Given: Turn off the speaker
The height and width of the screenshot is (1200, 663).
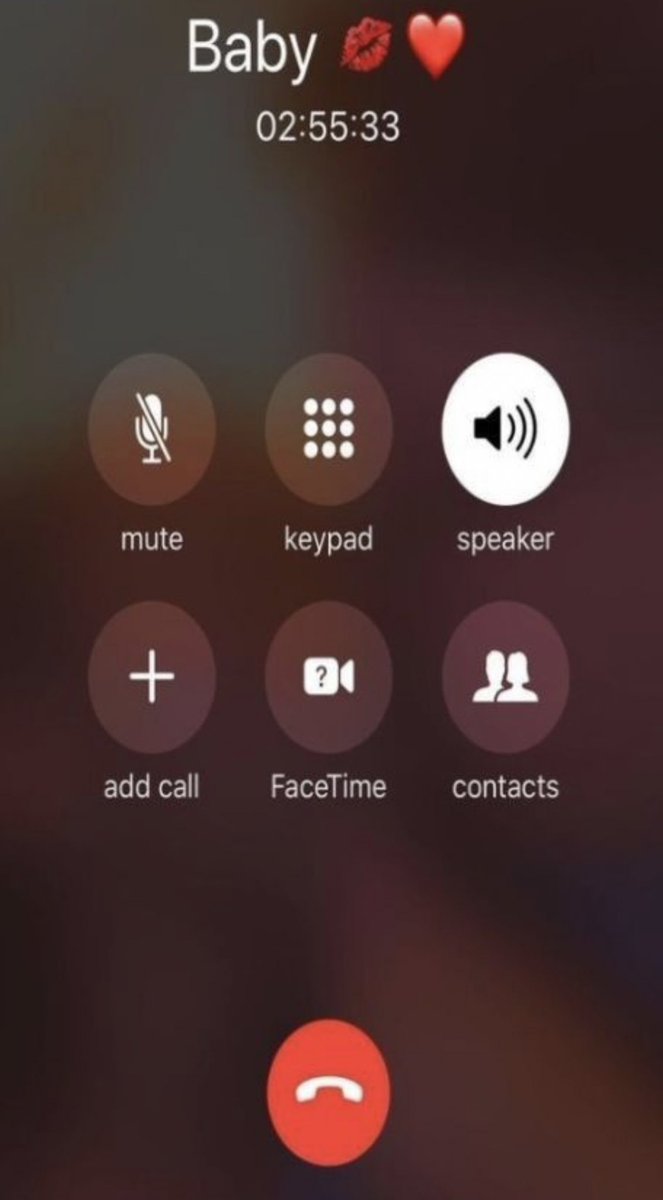Looking at the screenshot, I should [505, 429].
